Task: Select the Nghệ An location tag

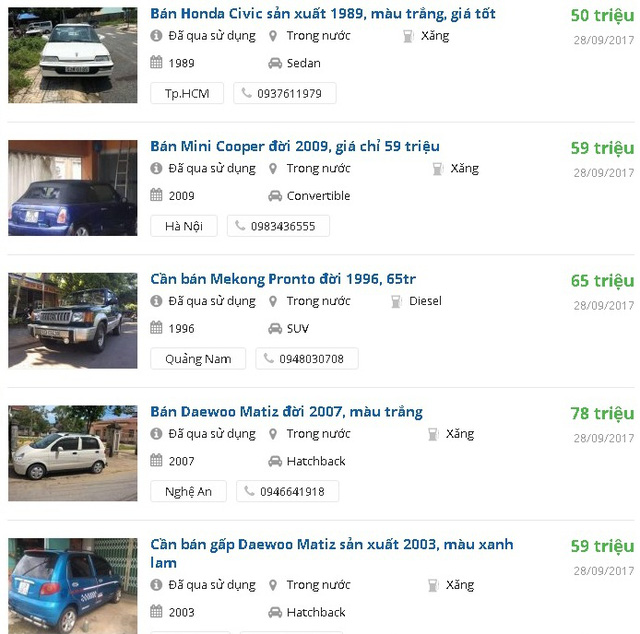Action: [x=188, y=491]
